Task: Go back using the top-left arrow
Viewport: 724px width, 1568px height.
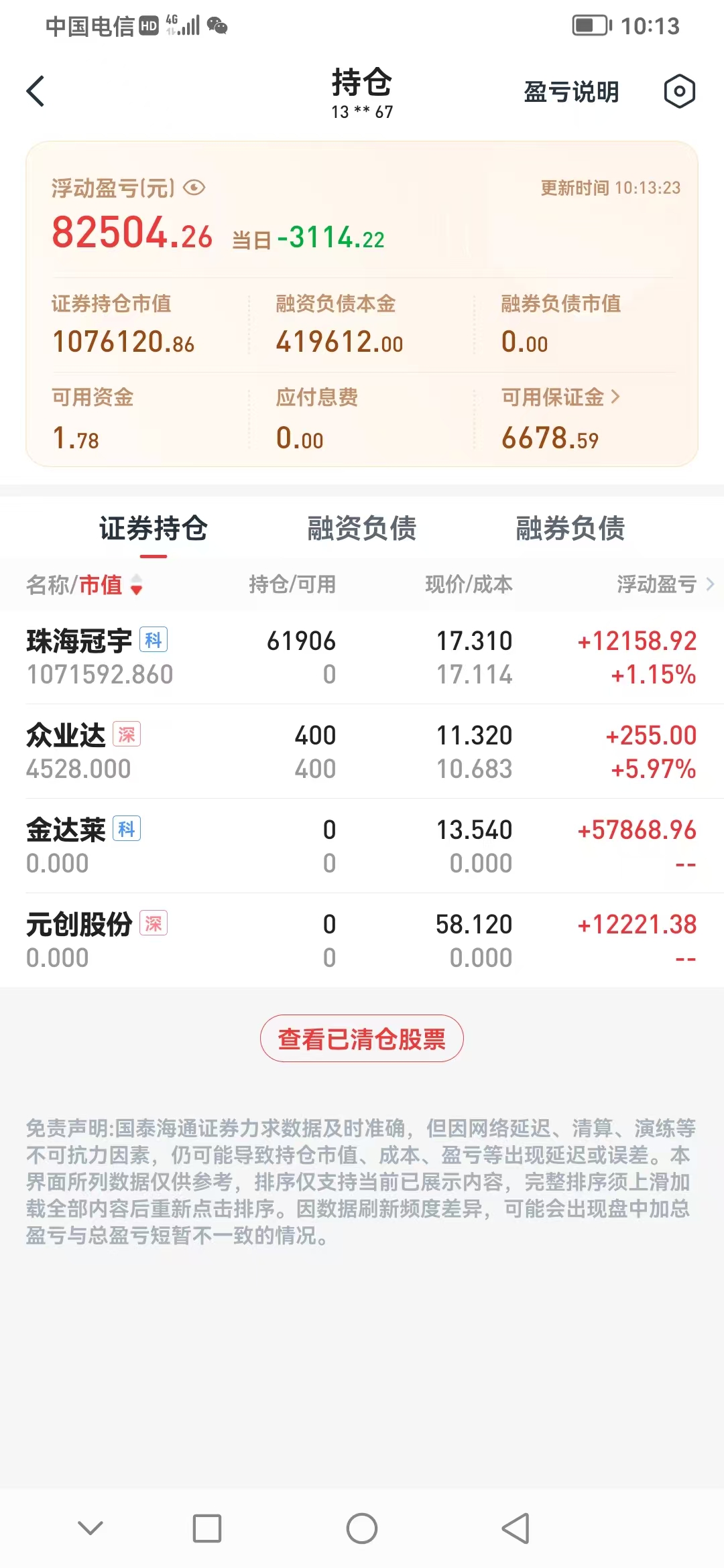Action: pos(36,91)
